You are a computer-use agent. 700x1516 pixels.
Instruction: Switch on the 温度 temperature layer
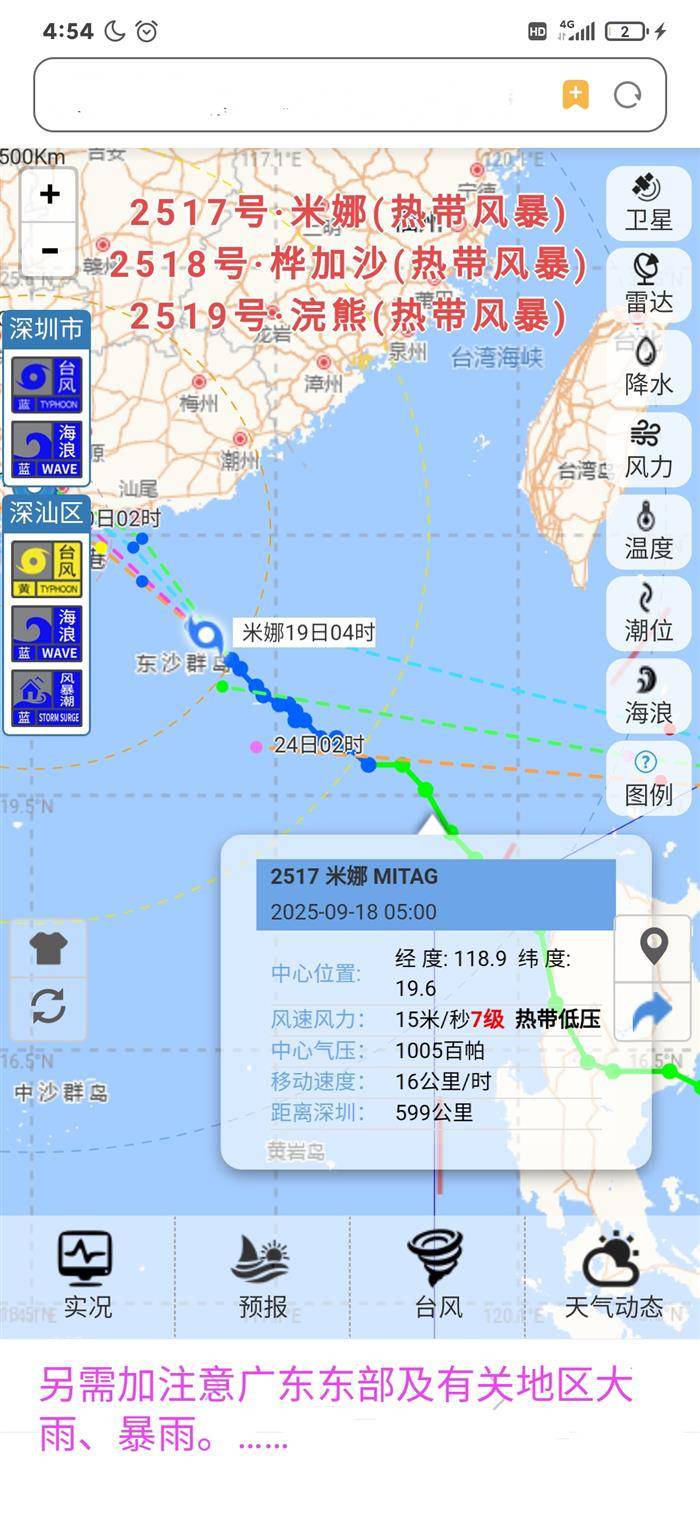[x=648, y=531]
